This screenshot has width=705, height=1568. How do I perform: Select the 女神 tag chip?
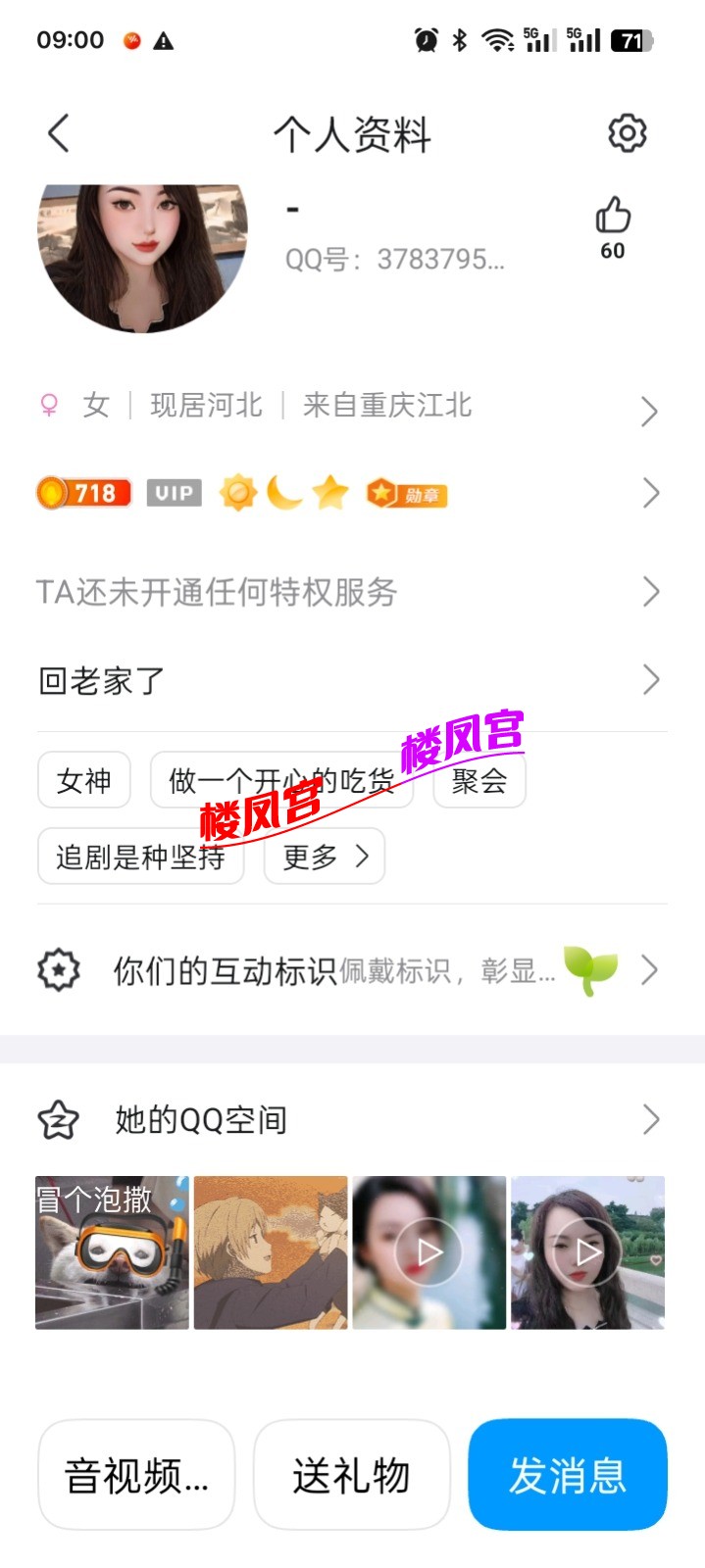click(84, 781)
